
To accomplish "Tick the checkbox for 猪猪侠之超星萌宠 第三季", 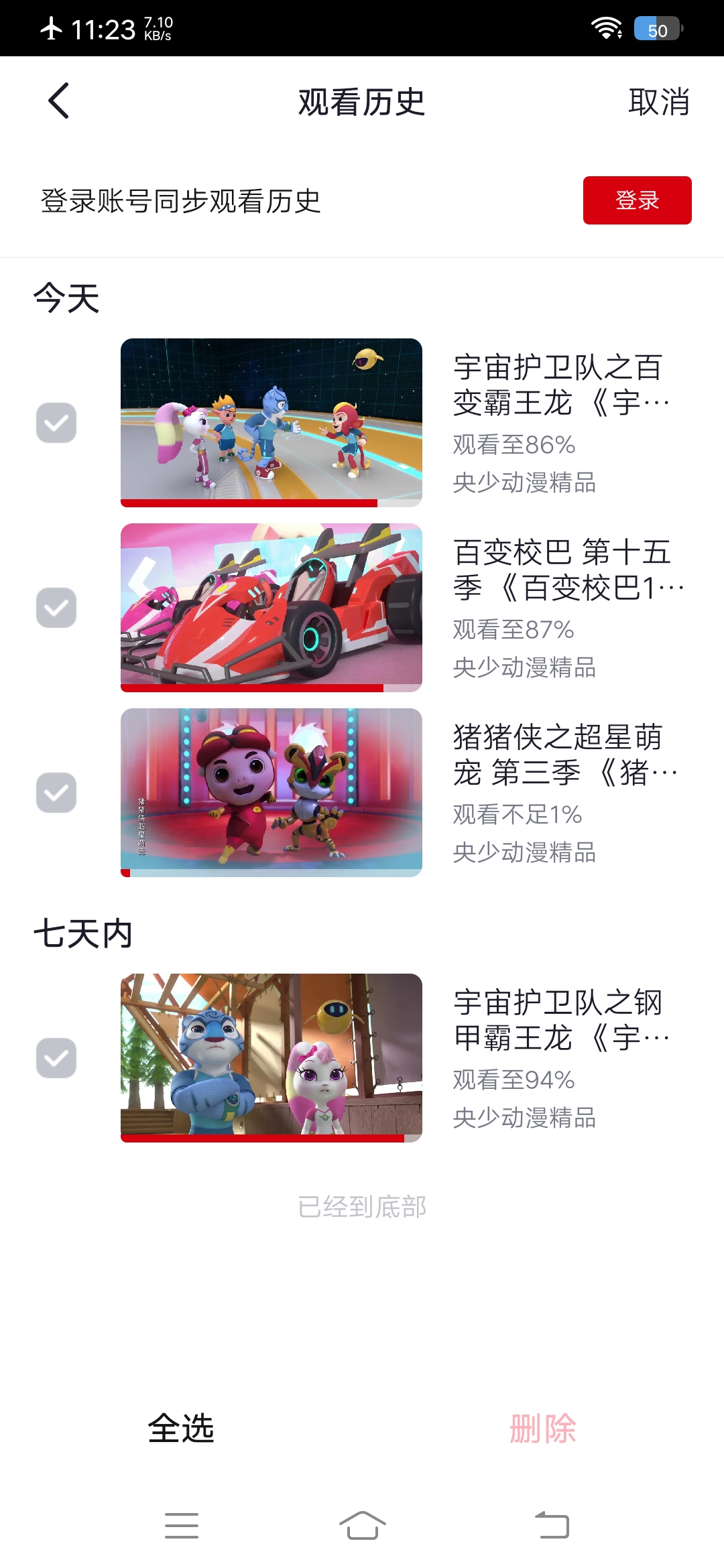I will click(x=56, y=793).
